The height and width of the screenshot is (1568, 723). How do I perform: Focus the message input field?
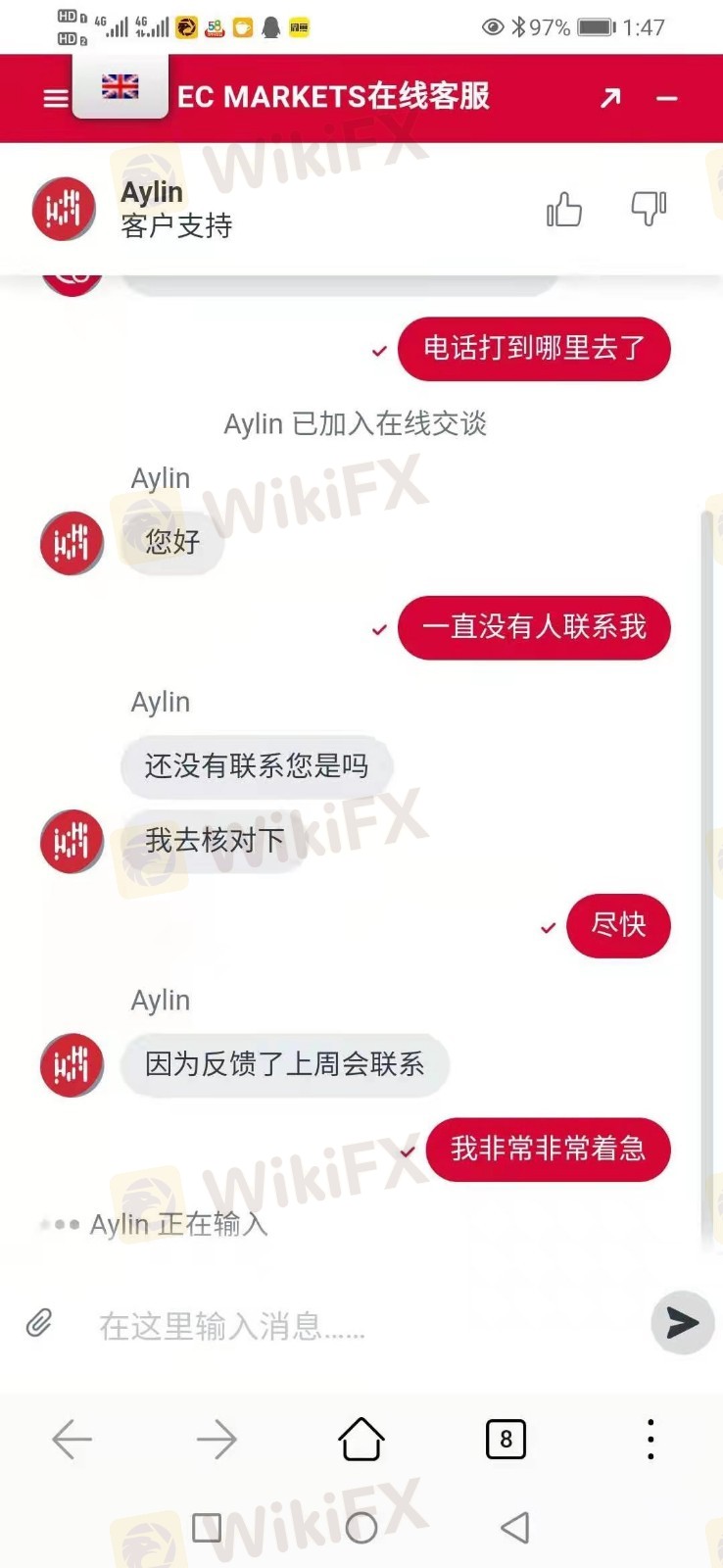click(353, 1326)
